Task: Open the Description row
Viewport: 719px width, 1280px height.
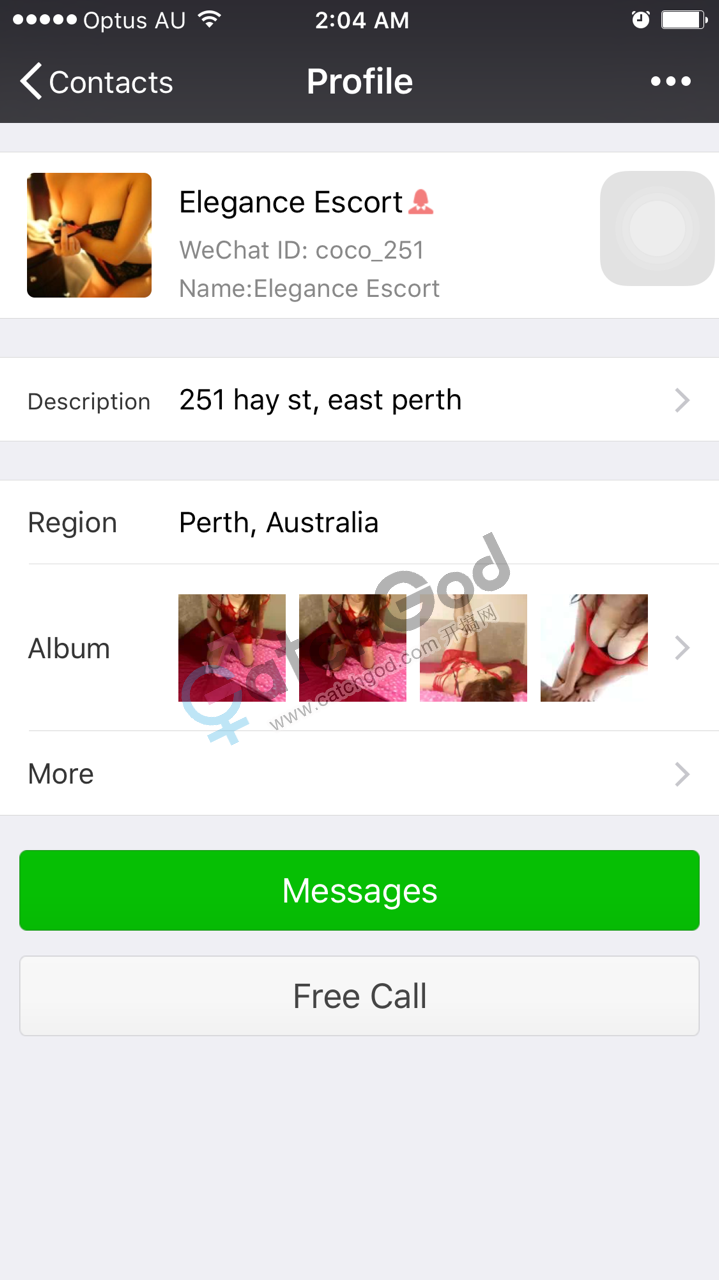Action: (x=360, y=400)
